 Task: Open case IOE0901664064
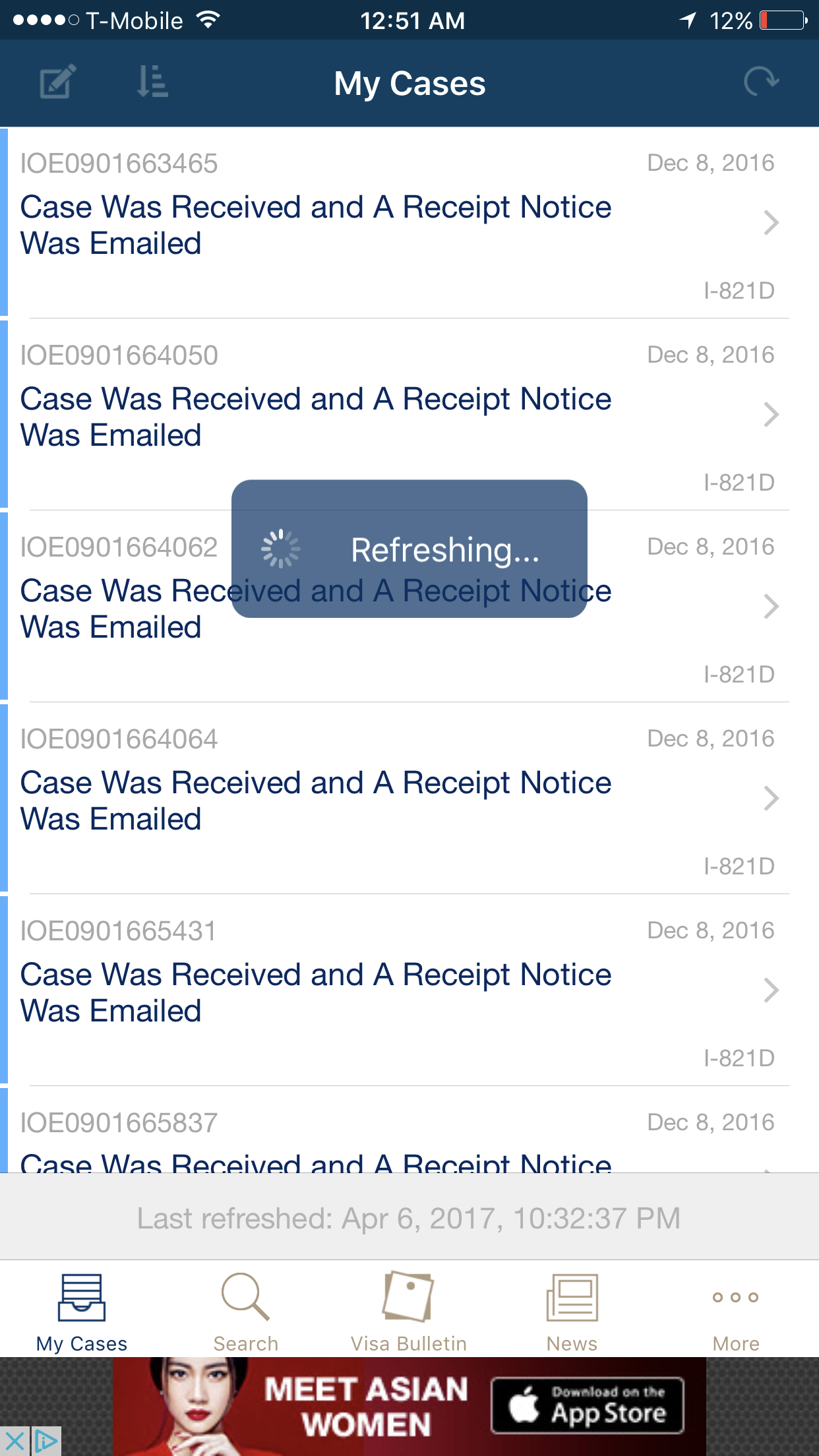point(409,799)
